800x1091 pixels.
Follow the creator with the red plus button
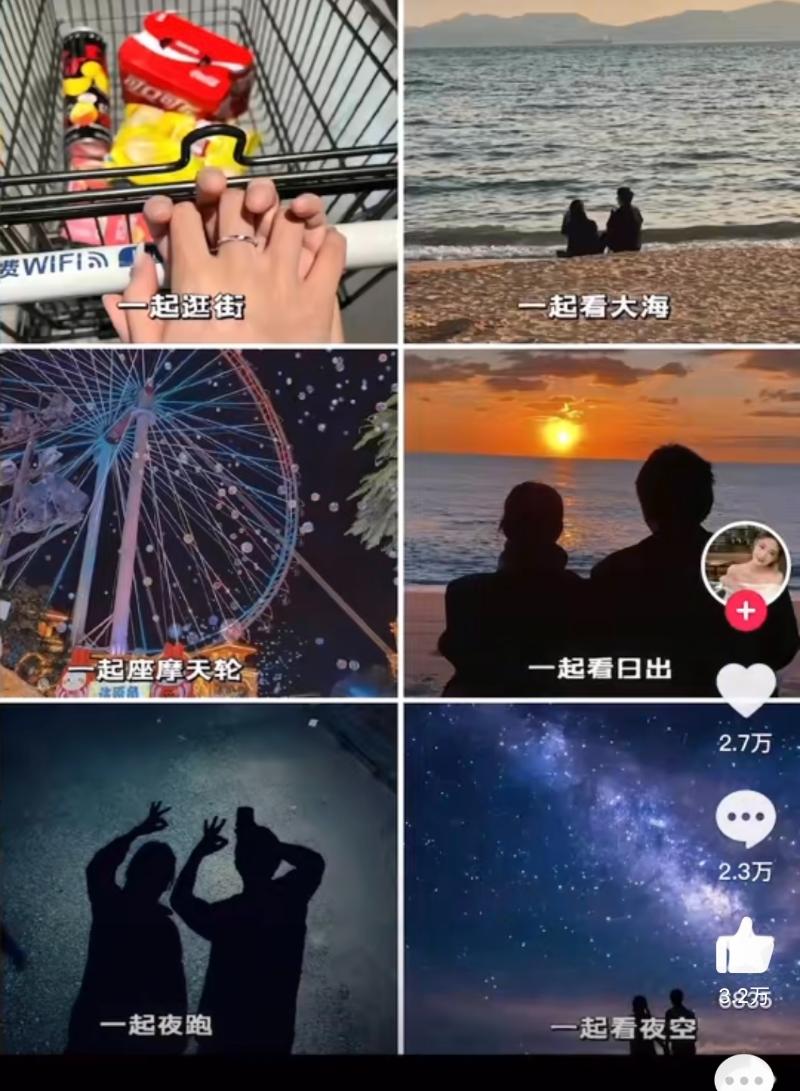point(746,610)
